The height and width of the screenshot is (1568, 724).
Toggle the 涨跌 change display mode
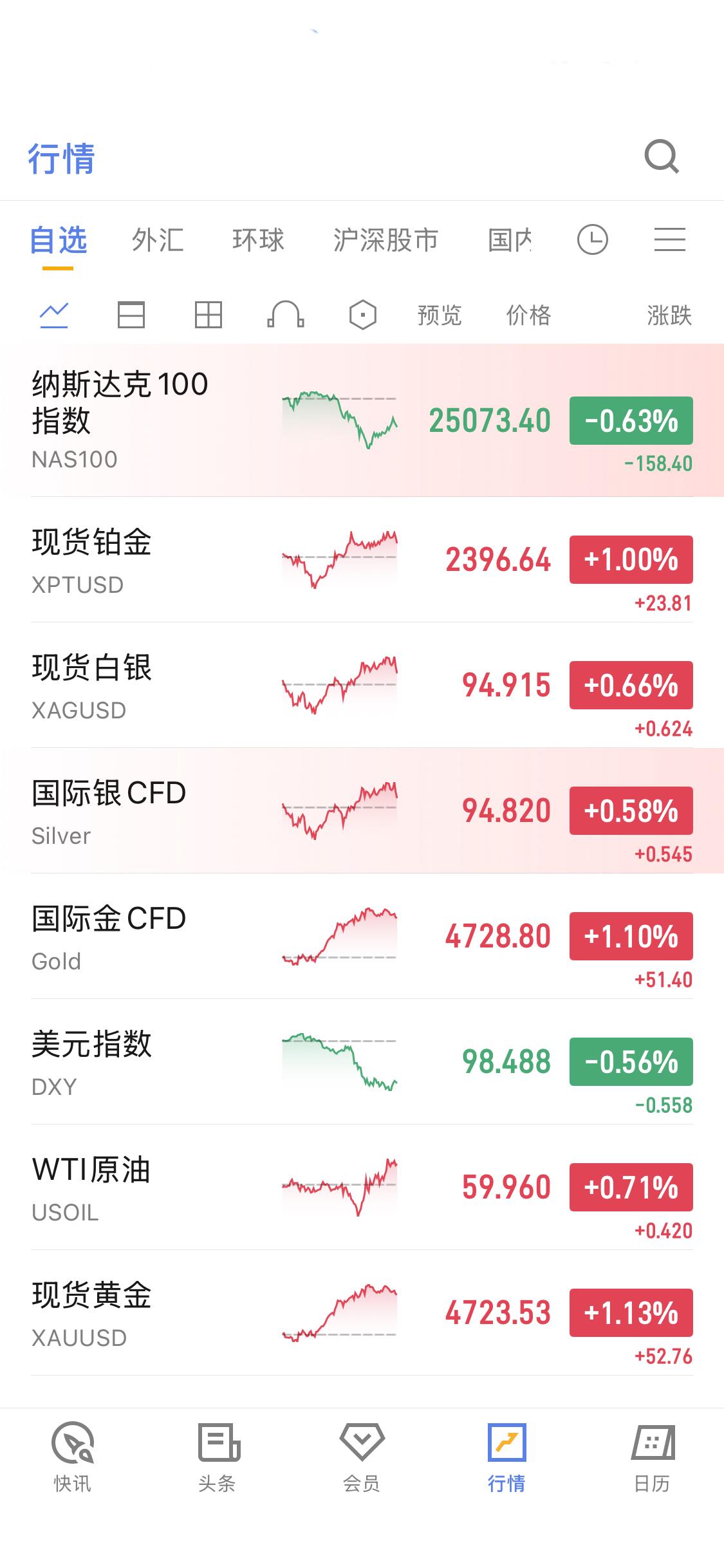pyautogui.click(x=668, y=315)
